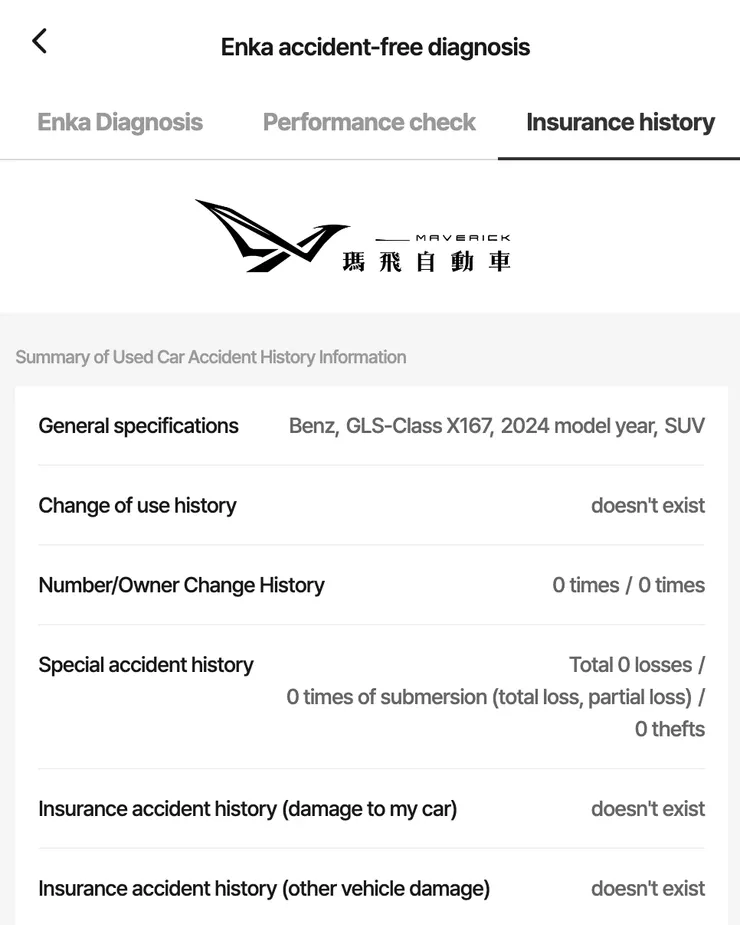Go back using the top-left arrow
The height and width of the screenshot is (925, 740).
point(39,42)
